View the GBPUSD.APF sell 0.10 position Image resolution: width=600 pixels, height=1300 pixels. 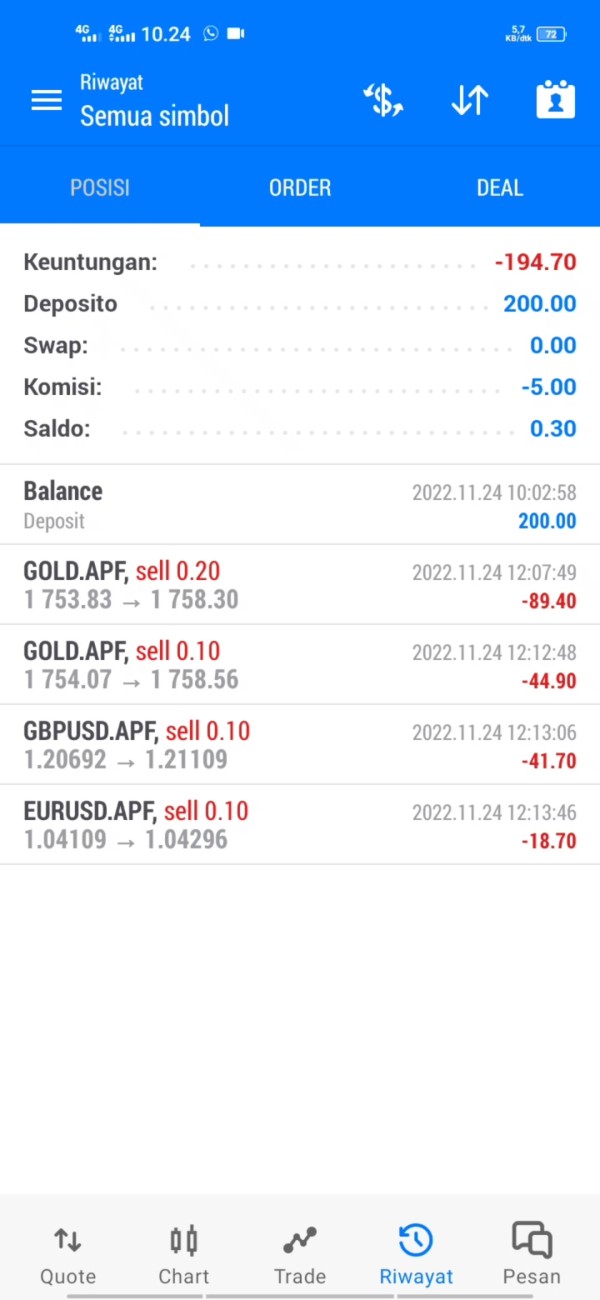(x=300, y=745)
